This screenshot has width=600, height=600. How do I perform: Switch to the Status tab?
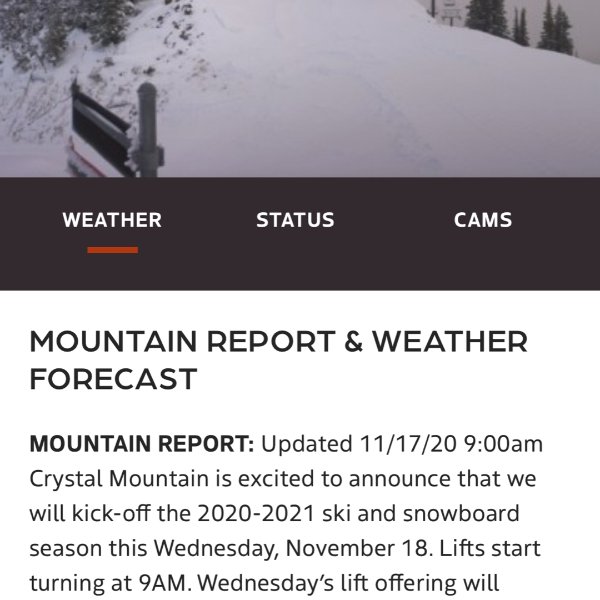295,220
